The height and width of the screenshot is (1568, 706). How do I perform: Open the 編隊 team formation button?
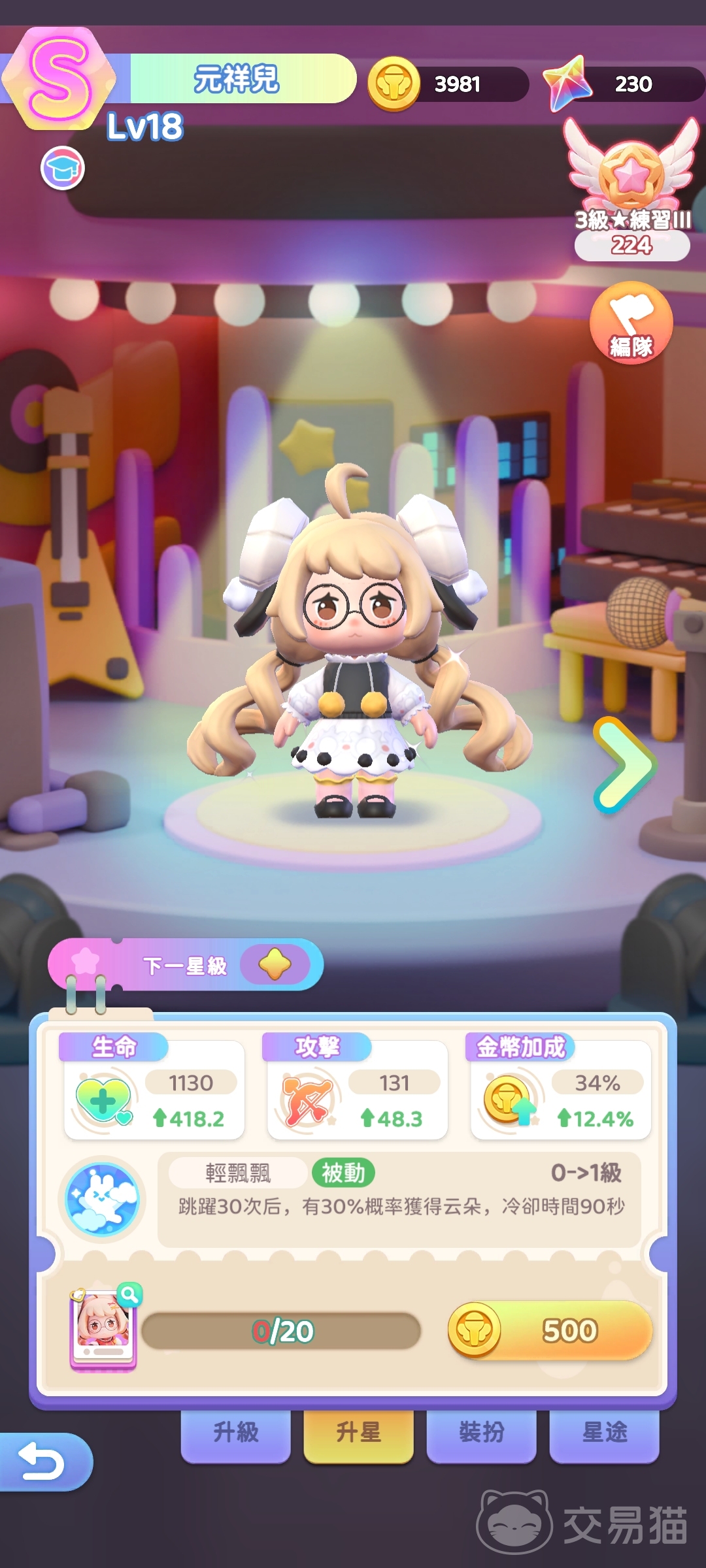(631, 323)
